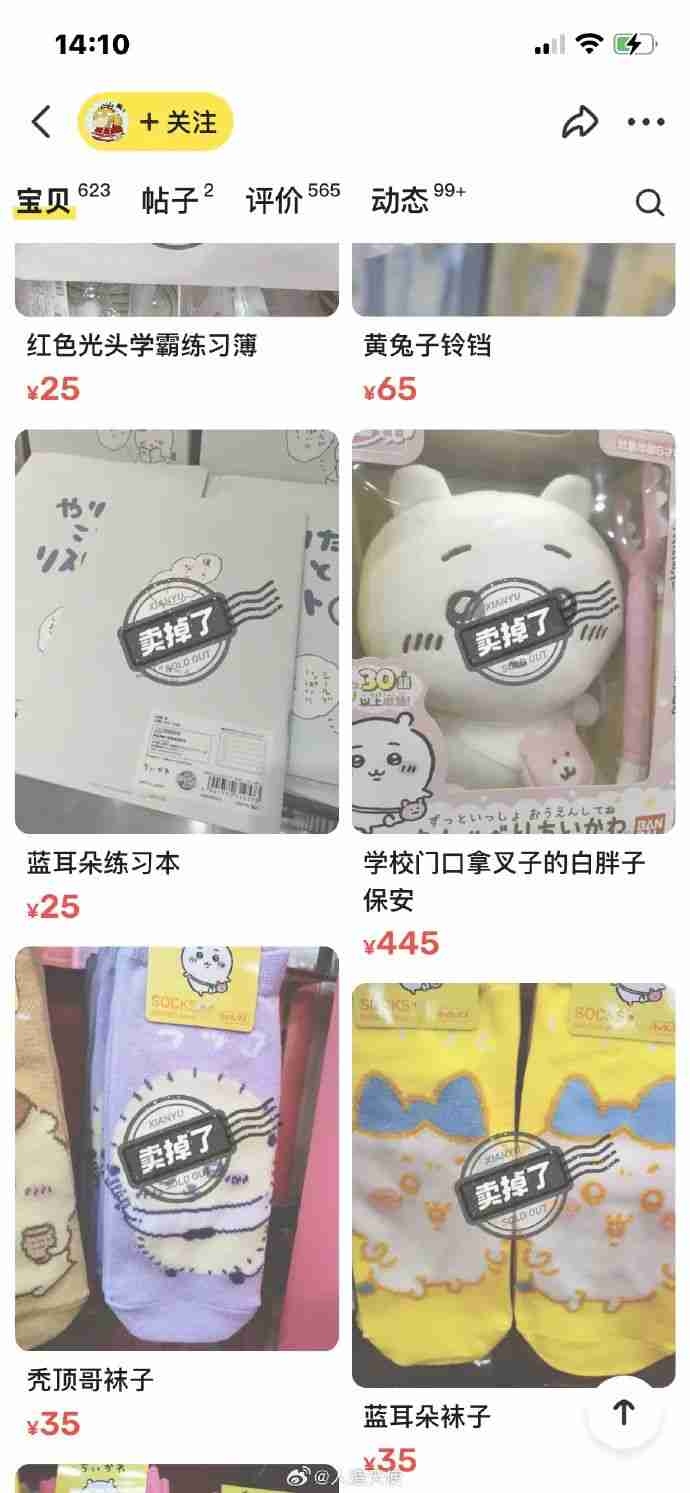
Task: Share this seller's shop page
Action: pos(579,122)
